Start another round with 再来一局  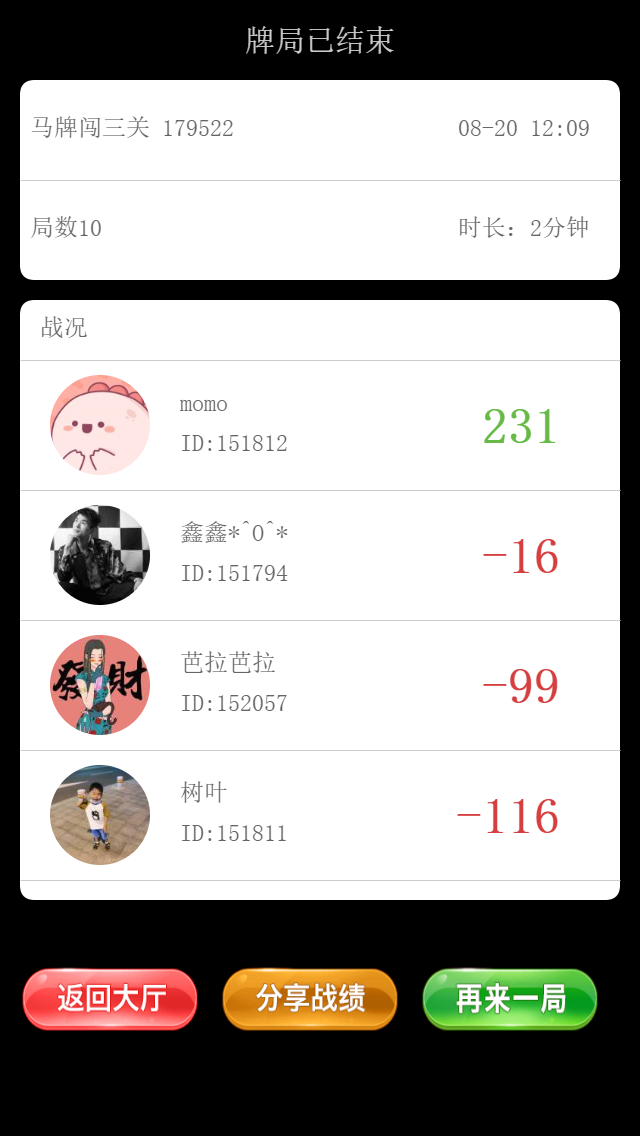tap(510, 999)
